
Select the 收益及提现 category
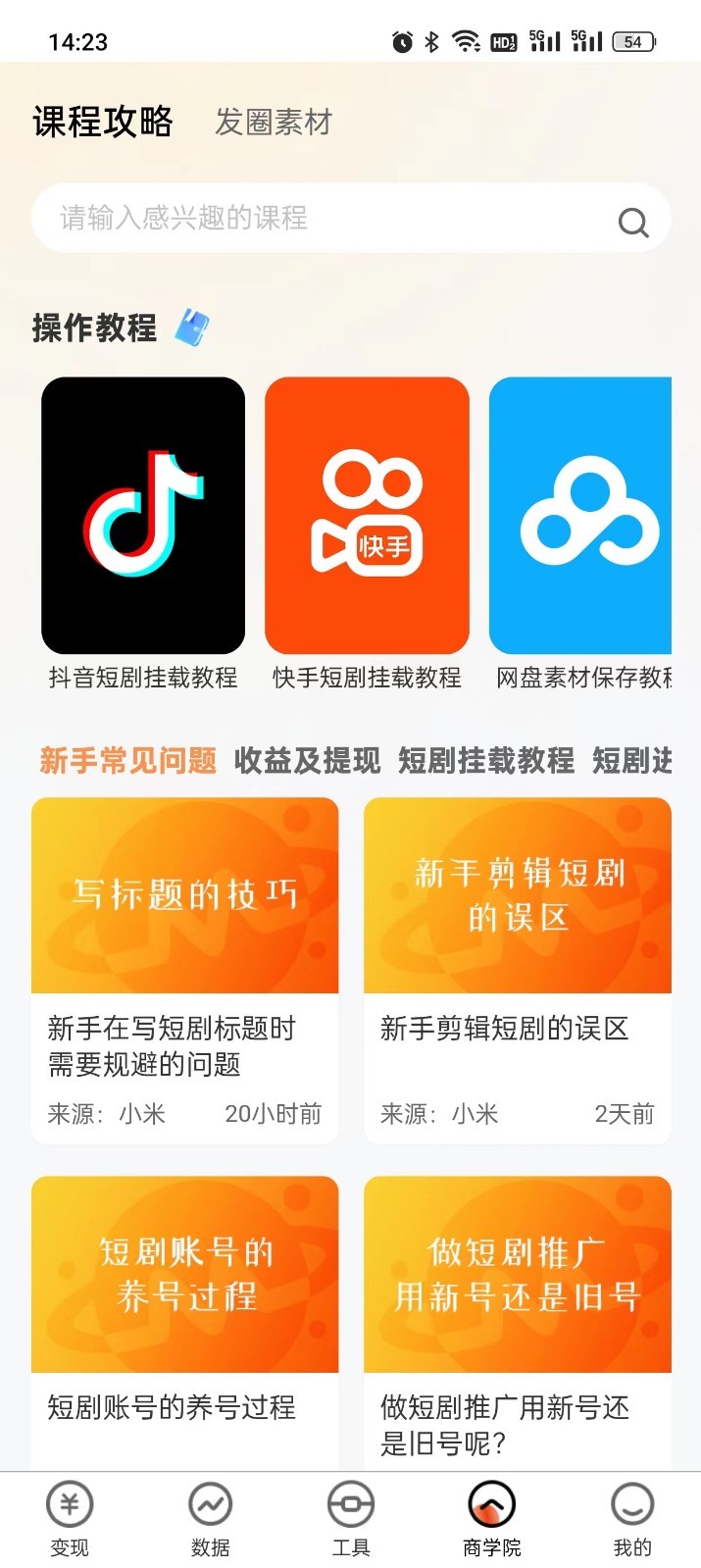coord(307,760)
